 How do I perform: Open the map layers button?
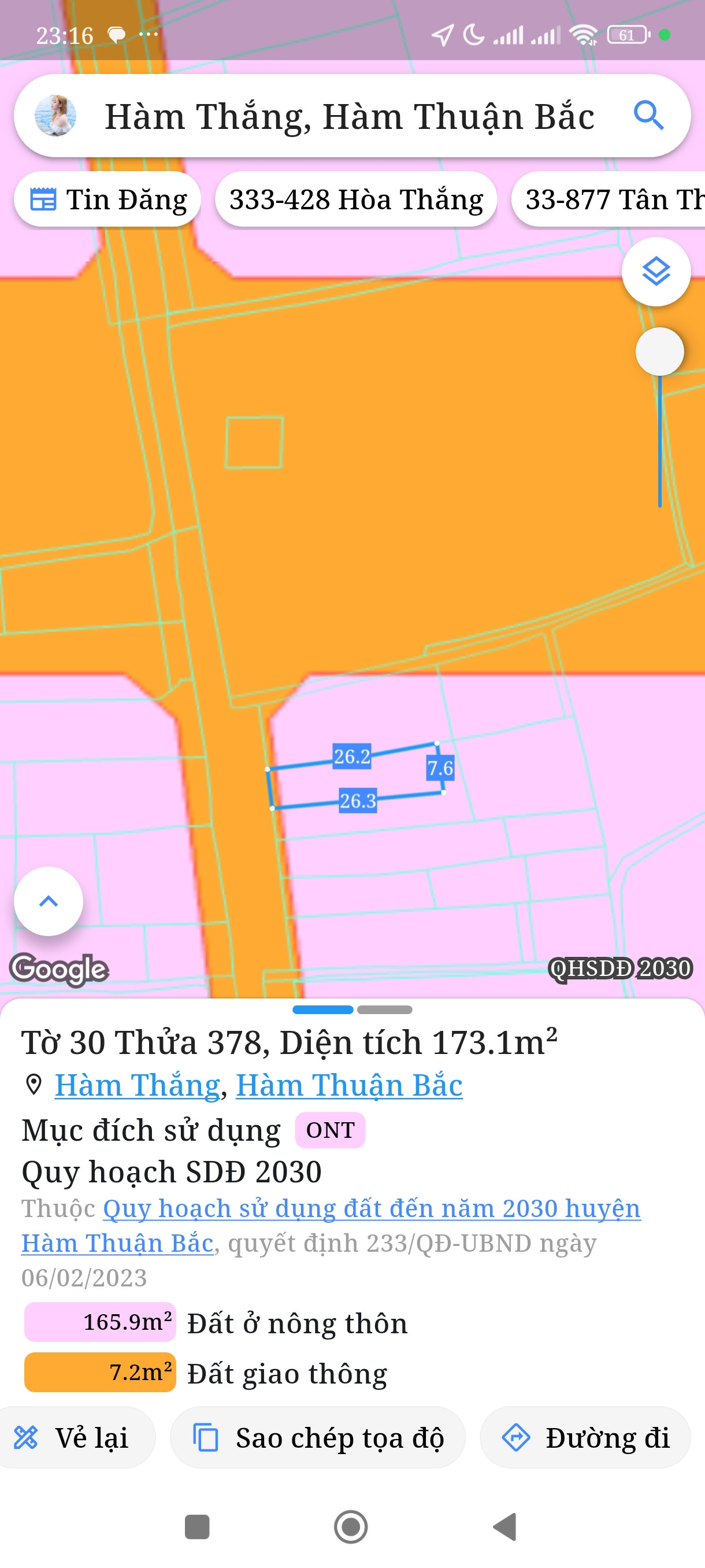point(656,272)
